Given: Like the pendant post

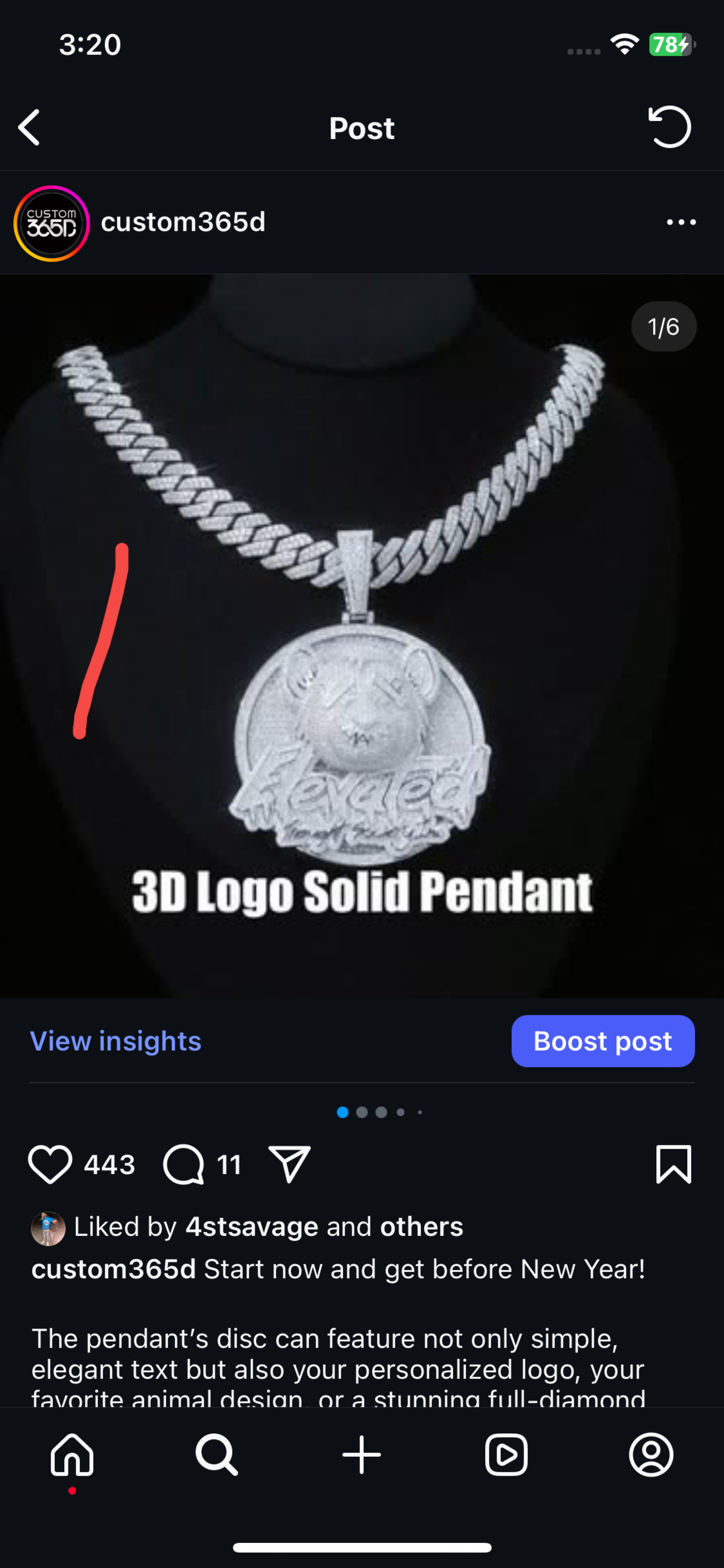Looking at the screenshot, I should pyautogui.click(x=50, y=1164).
